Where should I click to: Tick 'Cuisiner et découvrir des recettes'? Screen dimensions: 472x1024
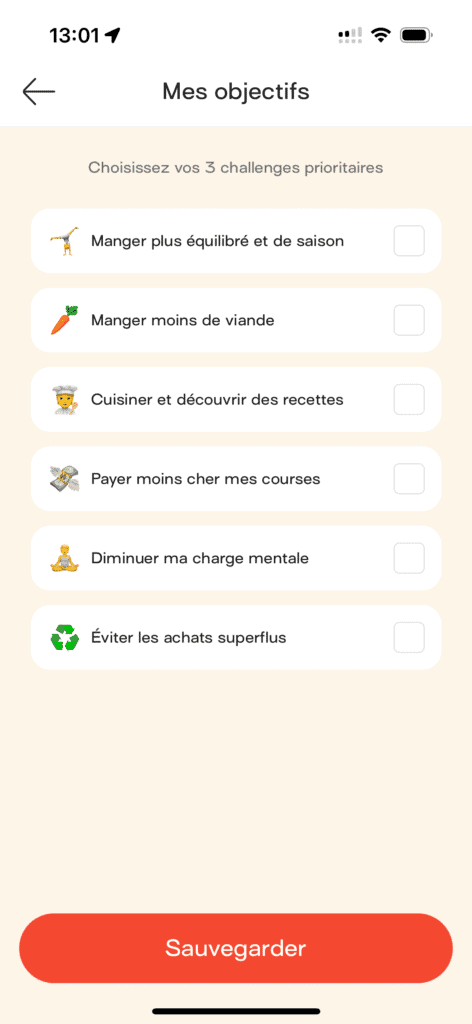(409, 400)
